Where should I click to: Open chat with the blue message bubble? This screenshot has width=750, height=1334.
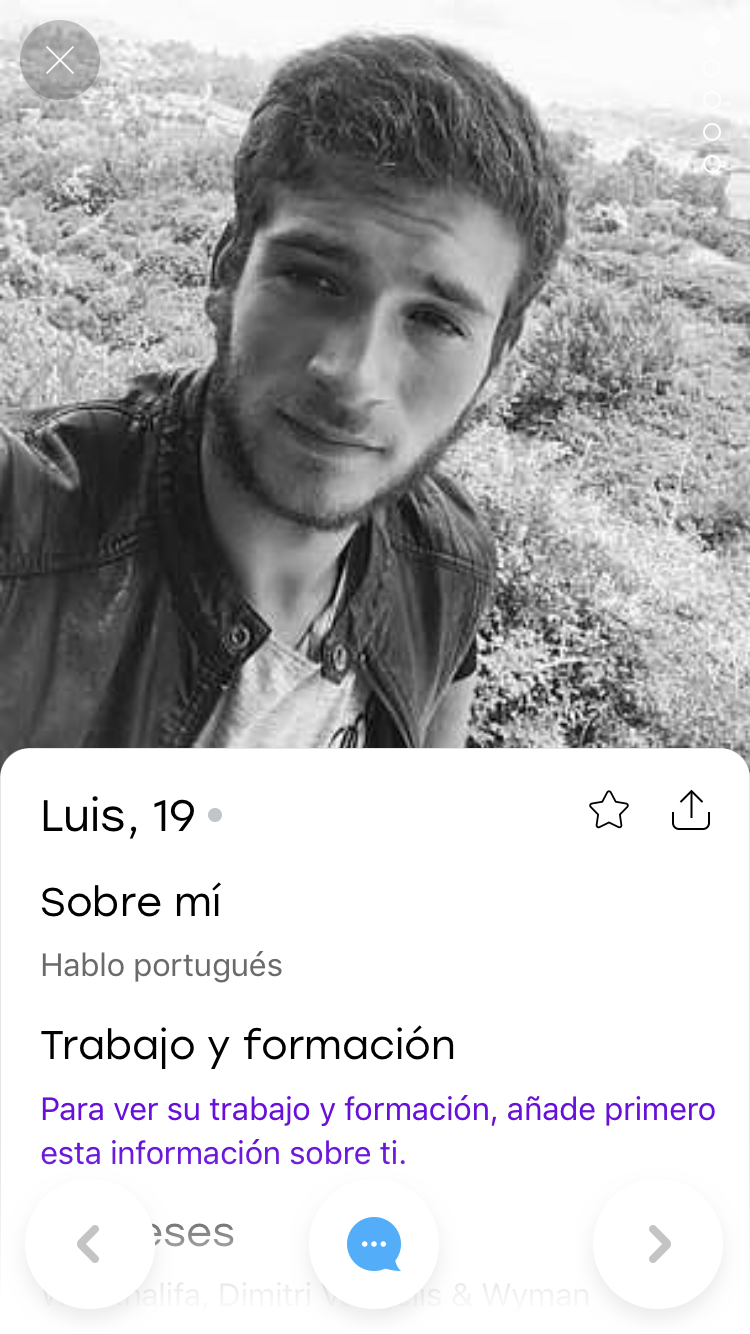coord(374,1244)
